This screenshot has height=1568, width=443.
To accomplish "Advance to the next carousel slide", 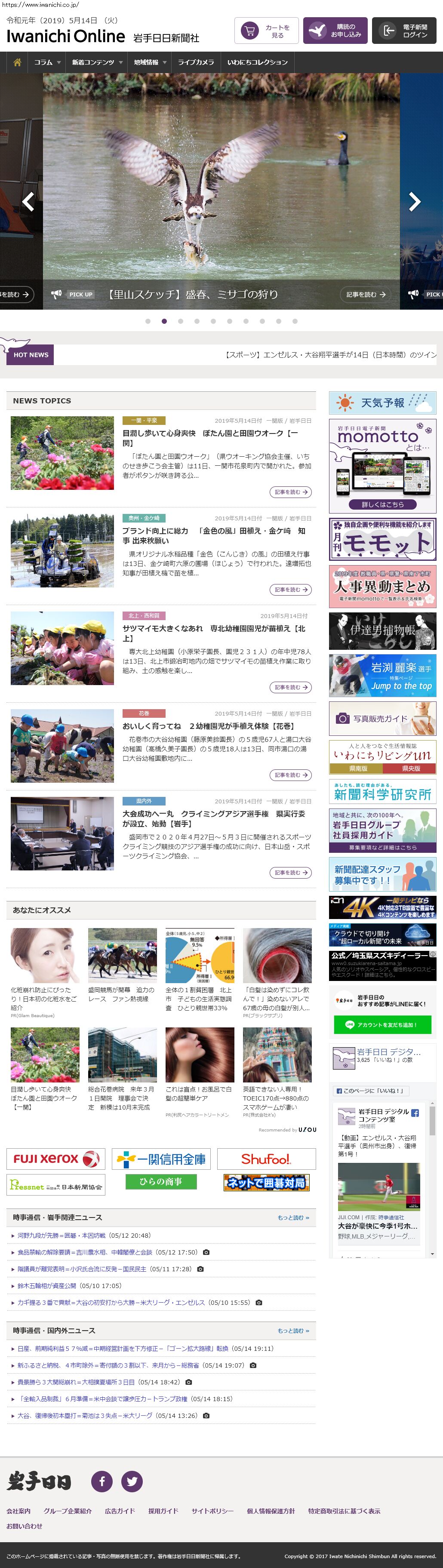I will point(415,201).
